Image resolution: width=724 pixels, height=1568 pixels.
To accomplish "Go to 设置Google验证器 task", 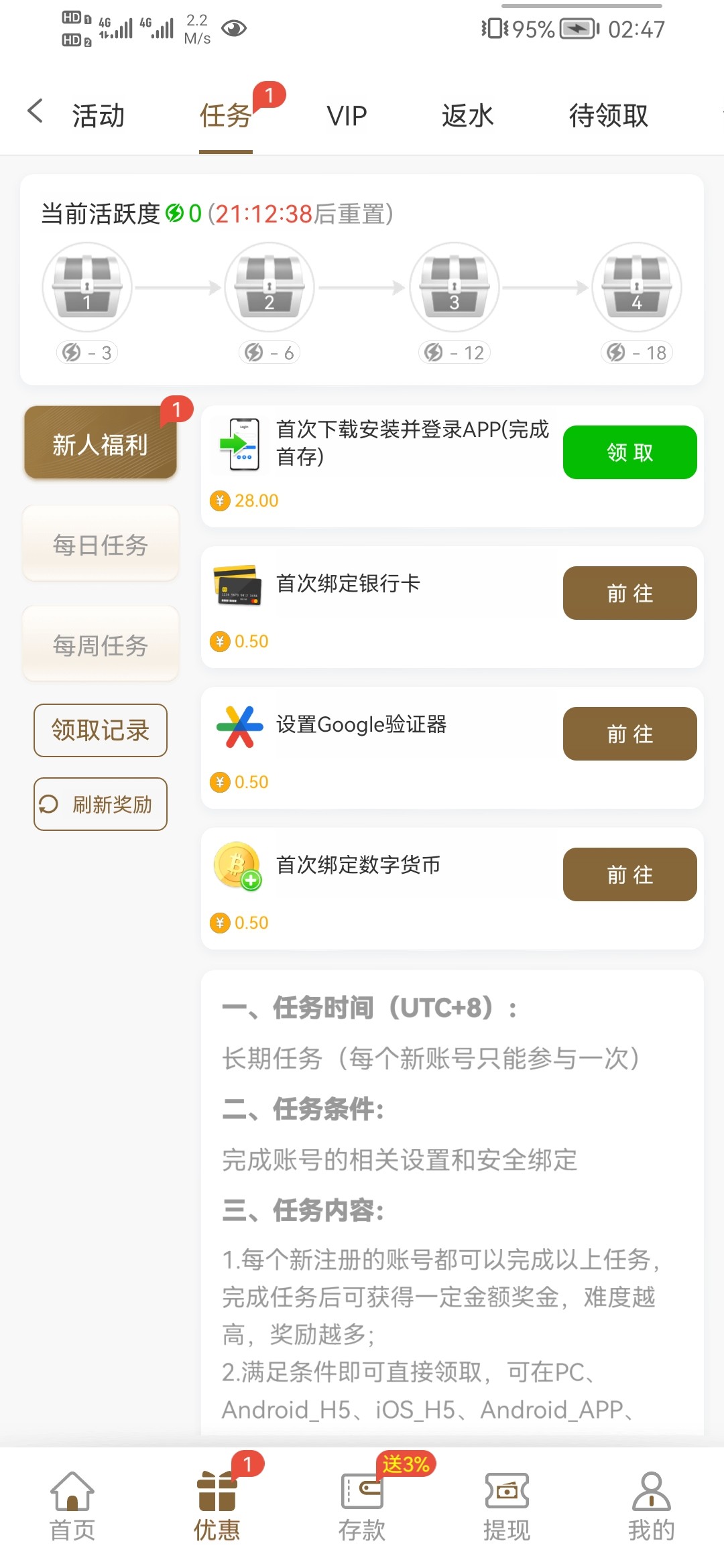I will pos(629,734).
